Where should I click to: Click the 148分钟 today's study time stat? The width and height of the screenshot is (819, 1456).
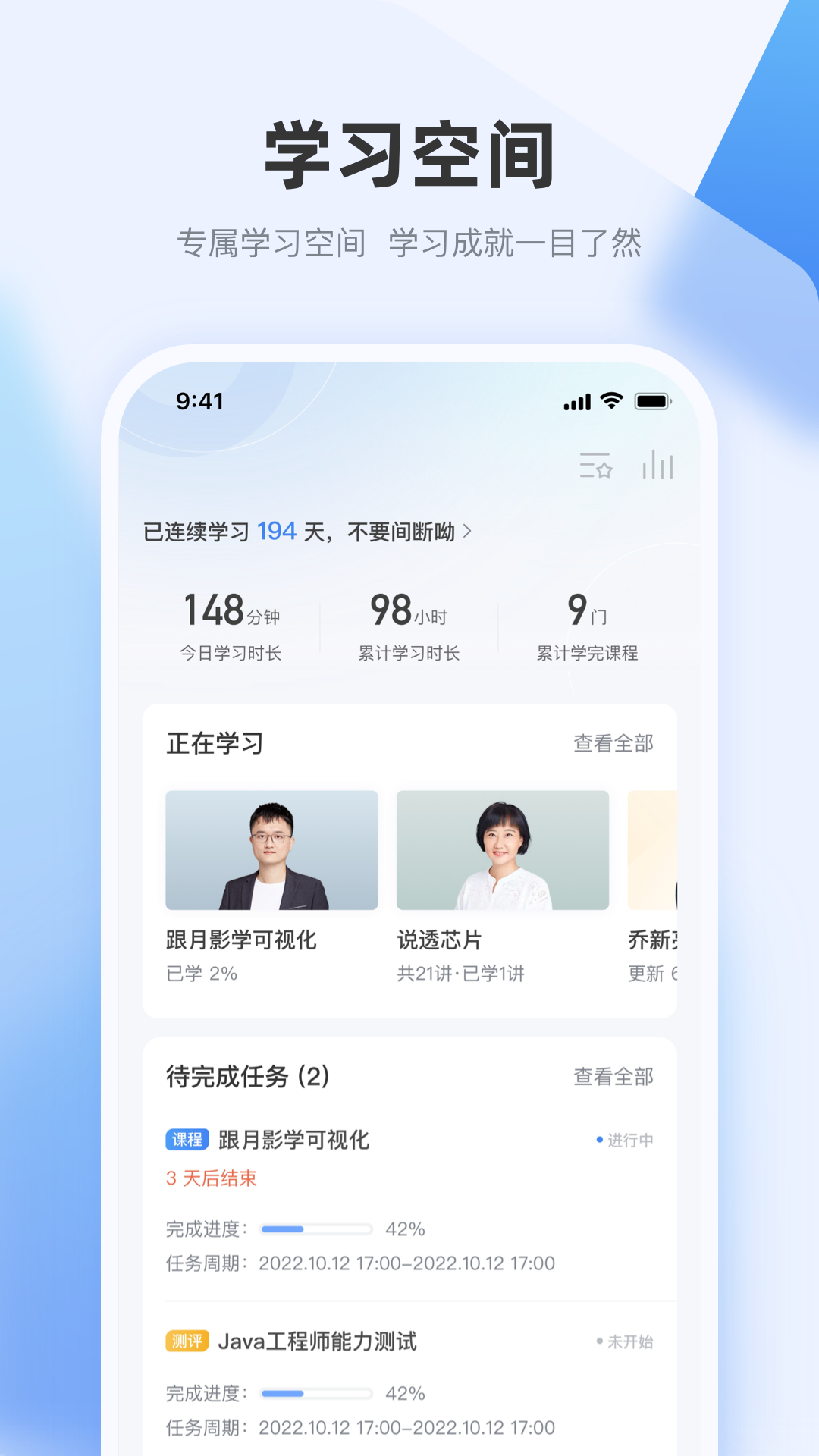[x=233, y=626]
